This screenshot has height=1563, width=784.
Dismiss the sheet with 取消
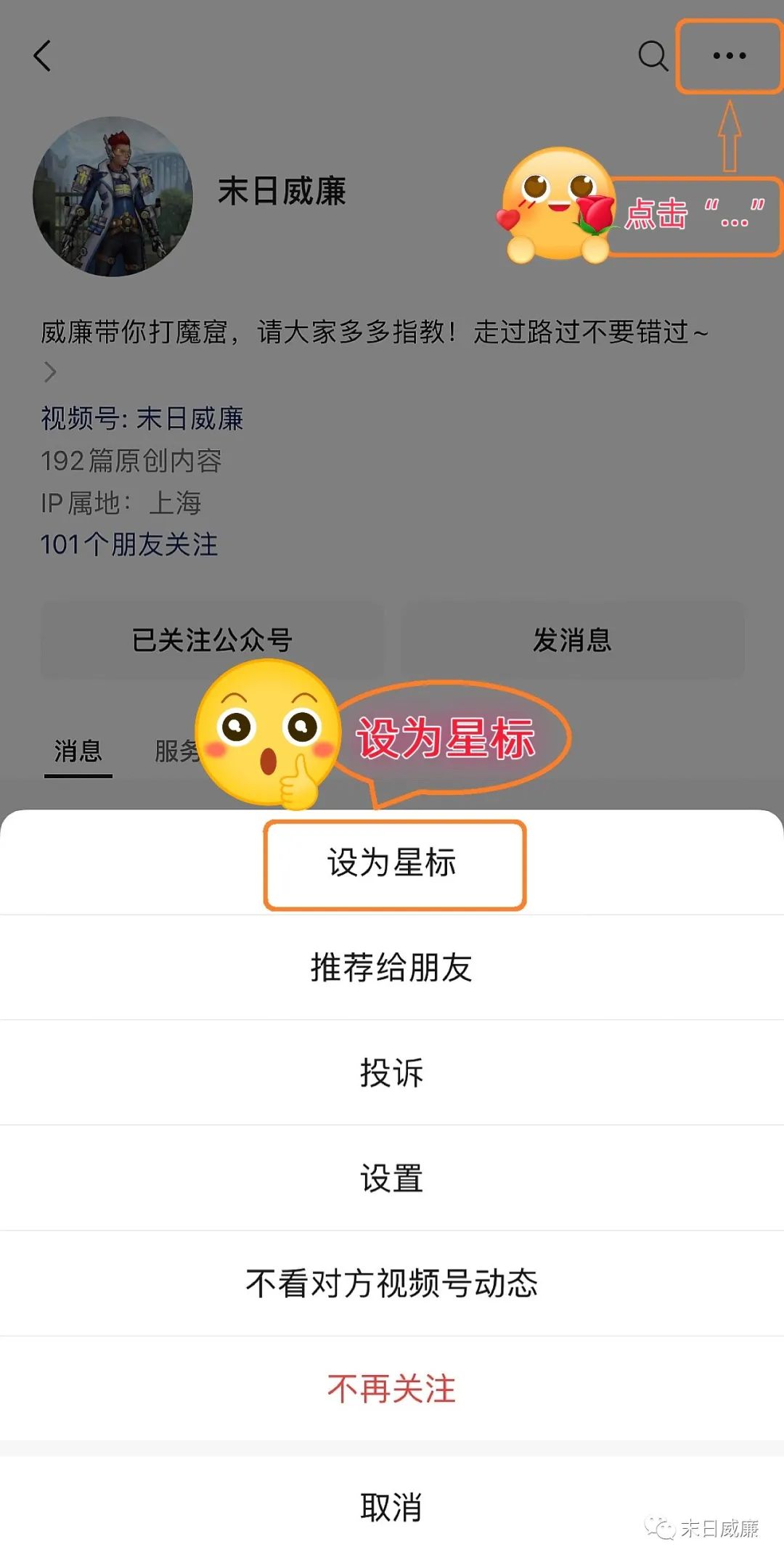[392, 1507]
